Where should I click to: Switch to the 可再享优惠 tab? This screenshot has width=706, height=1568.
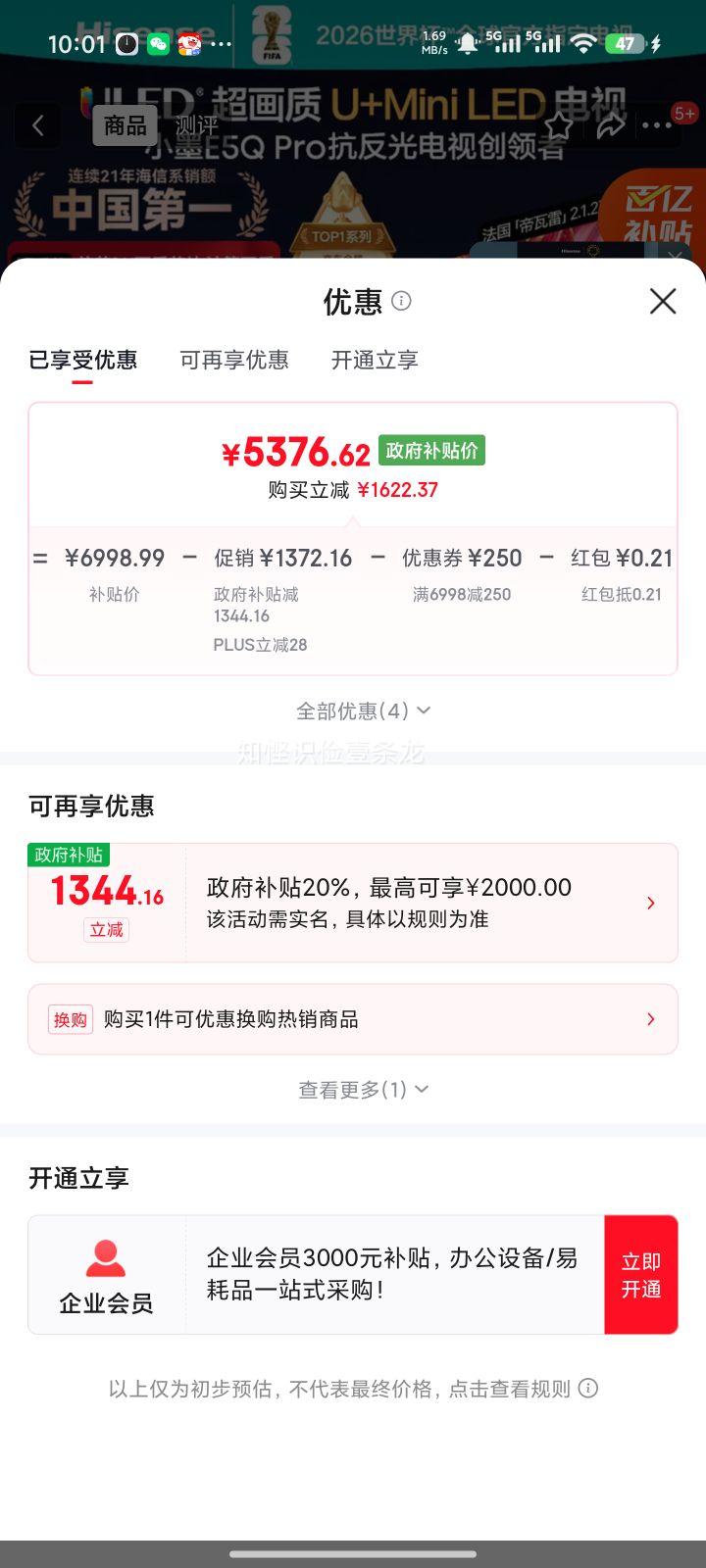pos(233,360)
